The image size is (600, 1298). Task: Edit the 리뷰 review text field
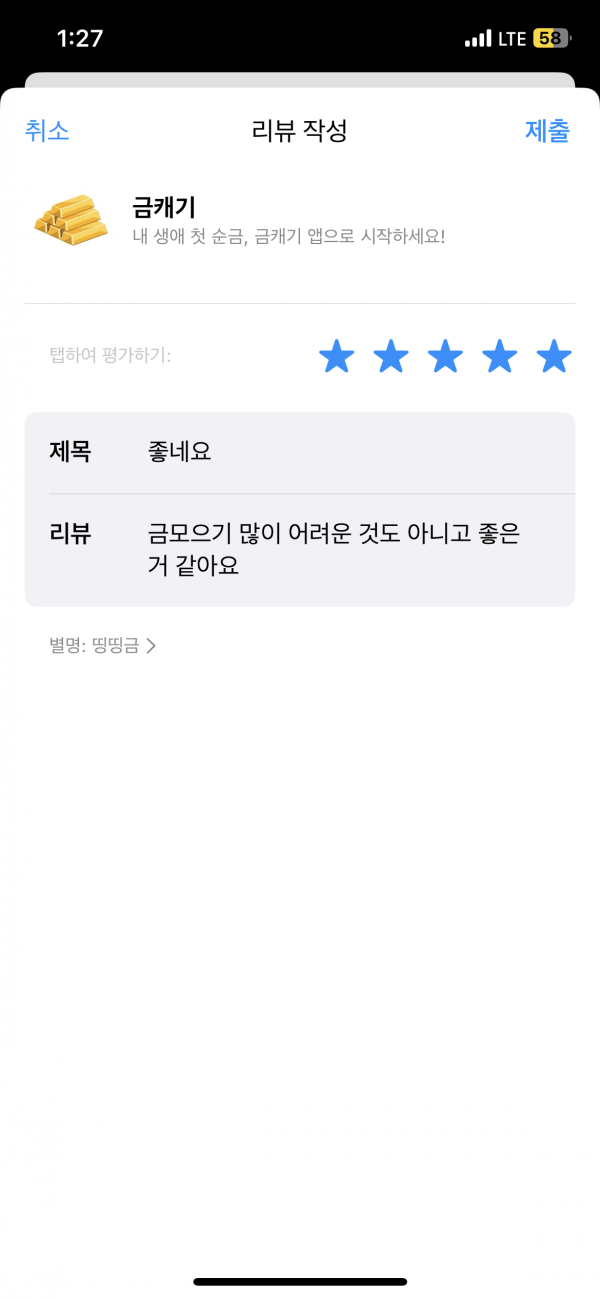click(x=300, y=550)
